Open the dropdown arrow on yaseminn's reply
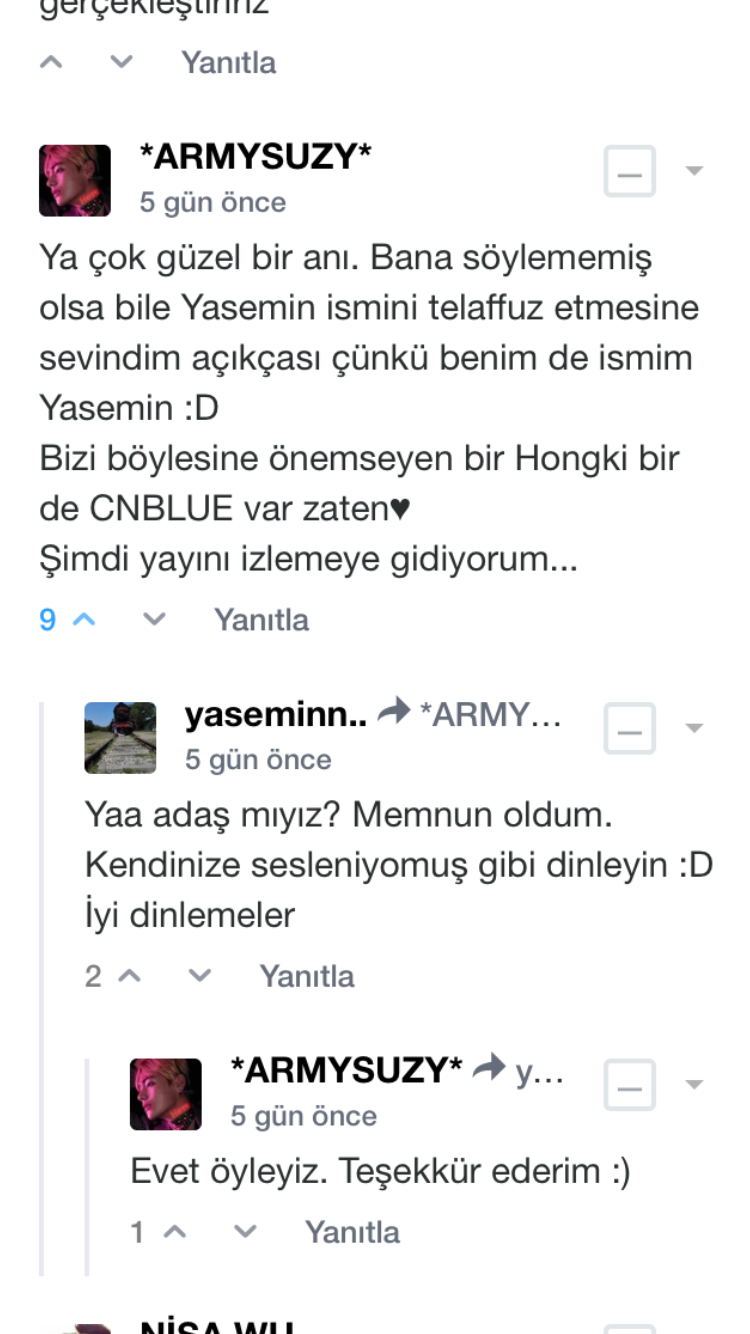The width and height of the screenshot is (750, 1334). click(694, 728)
